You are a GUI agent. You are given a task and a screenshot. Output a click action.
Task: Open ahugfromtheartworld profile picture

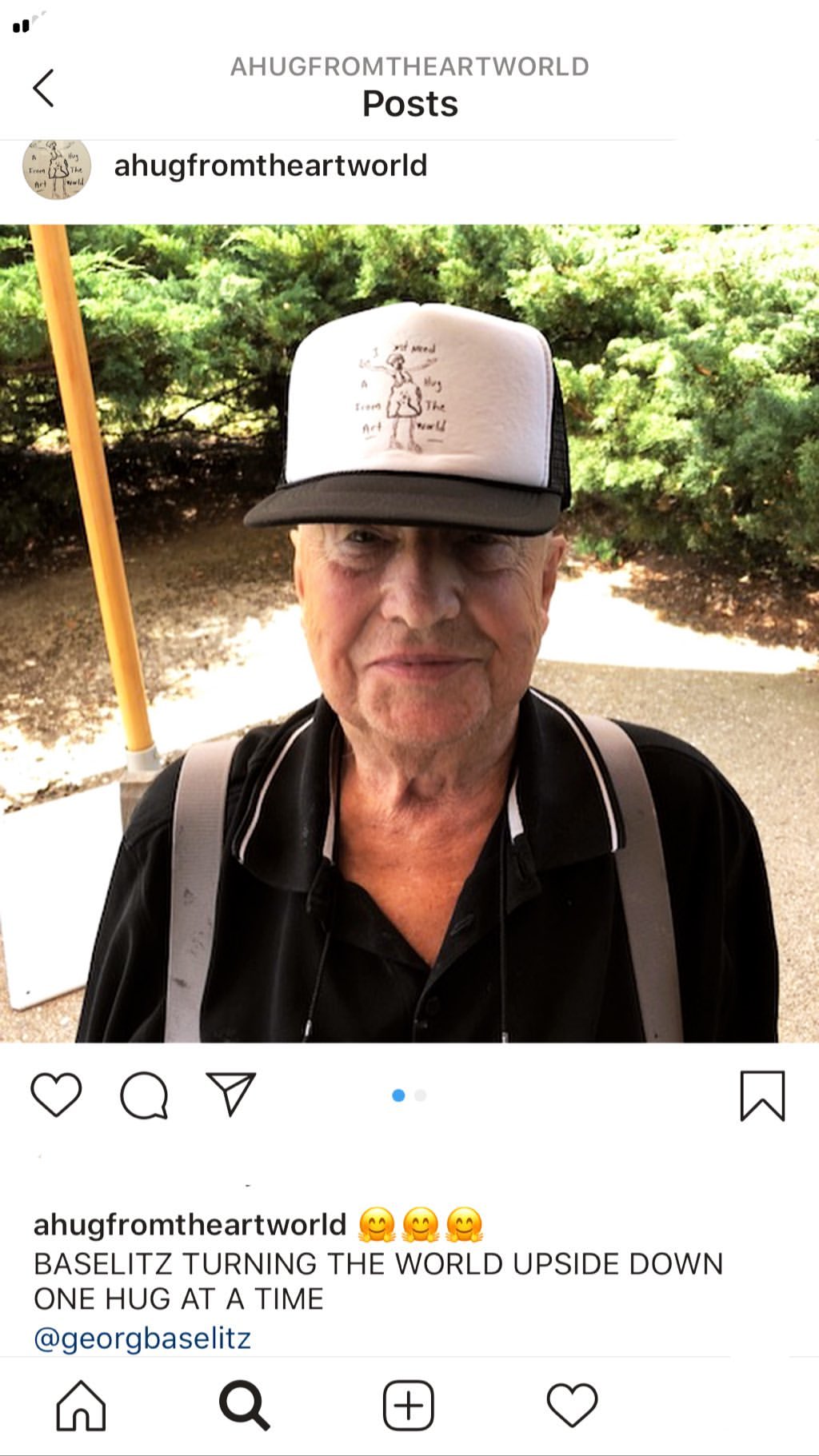click(56, 168)
